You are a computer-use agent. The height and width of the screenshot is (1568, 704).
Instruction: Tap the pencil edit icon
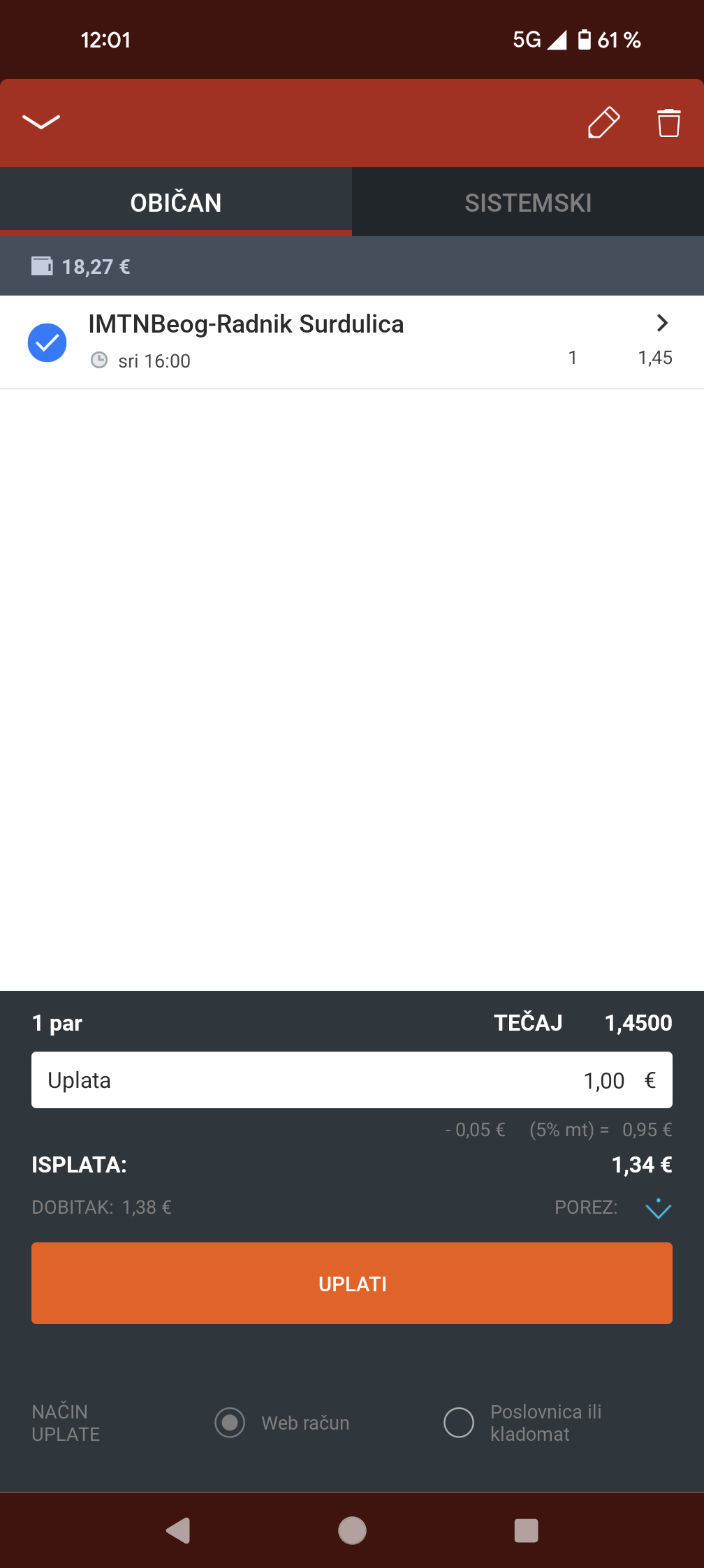[x=604, y=122]
